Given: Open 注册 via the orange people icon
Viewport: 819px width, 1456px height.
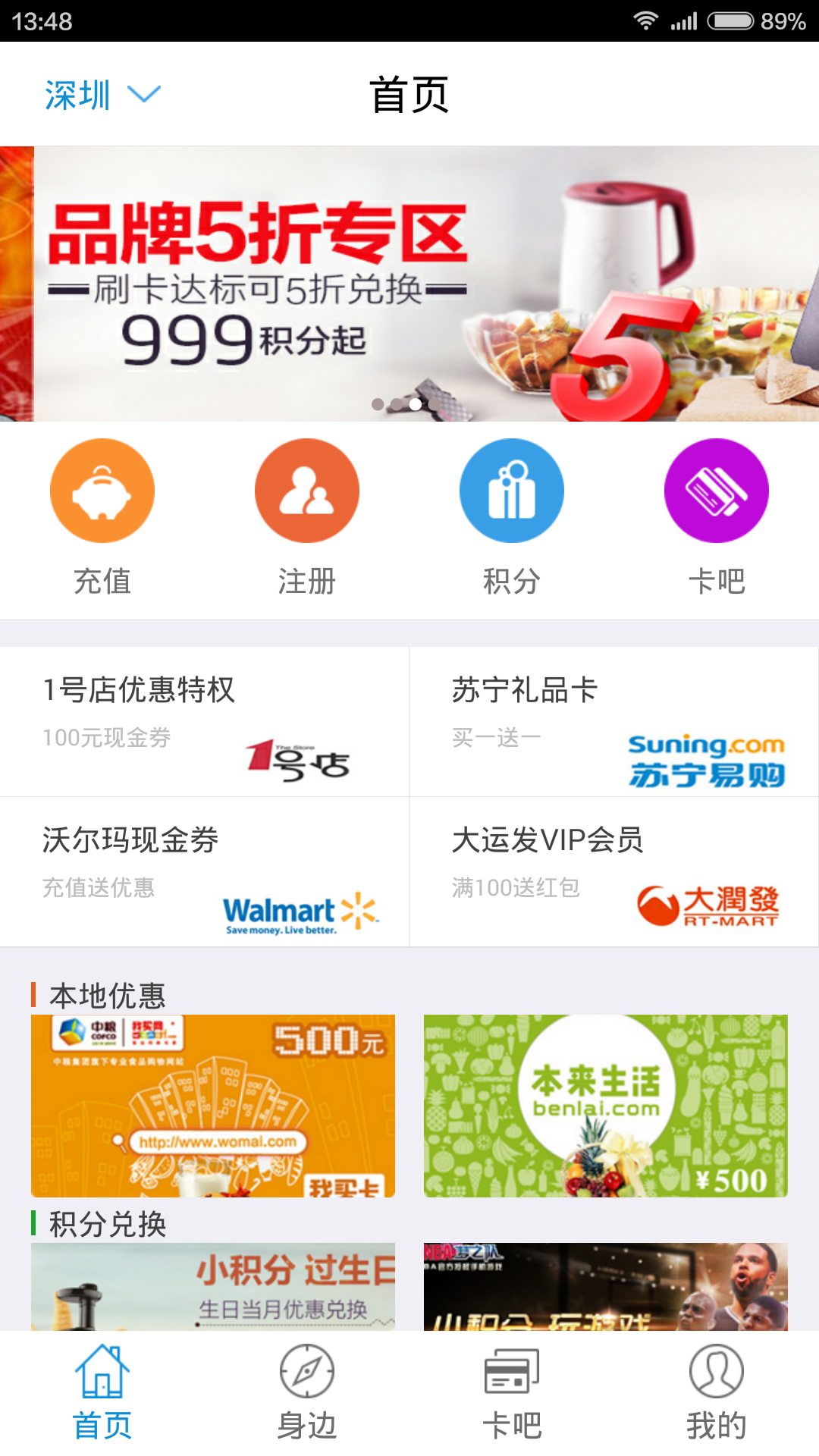Looking at the screenshot, I should [x=307, y=490].
